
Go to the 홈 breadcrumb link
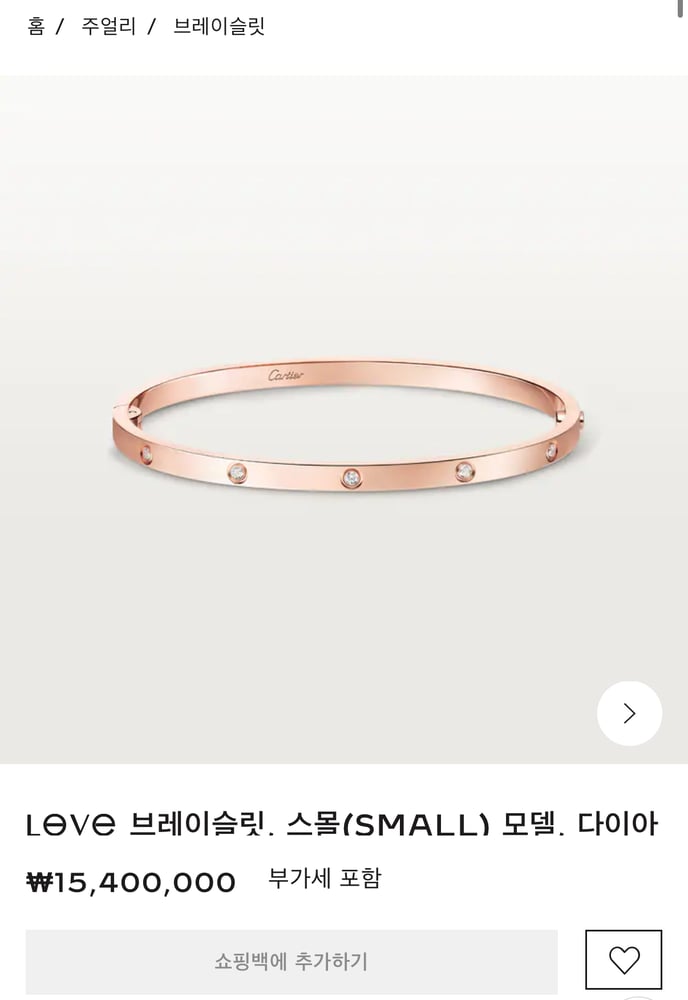pyautogui.click(x=36, y=27)
